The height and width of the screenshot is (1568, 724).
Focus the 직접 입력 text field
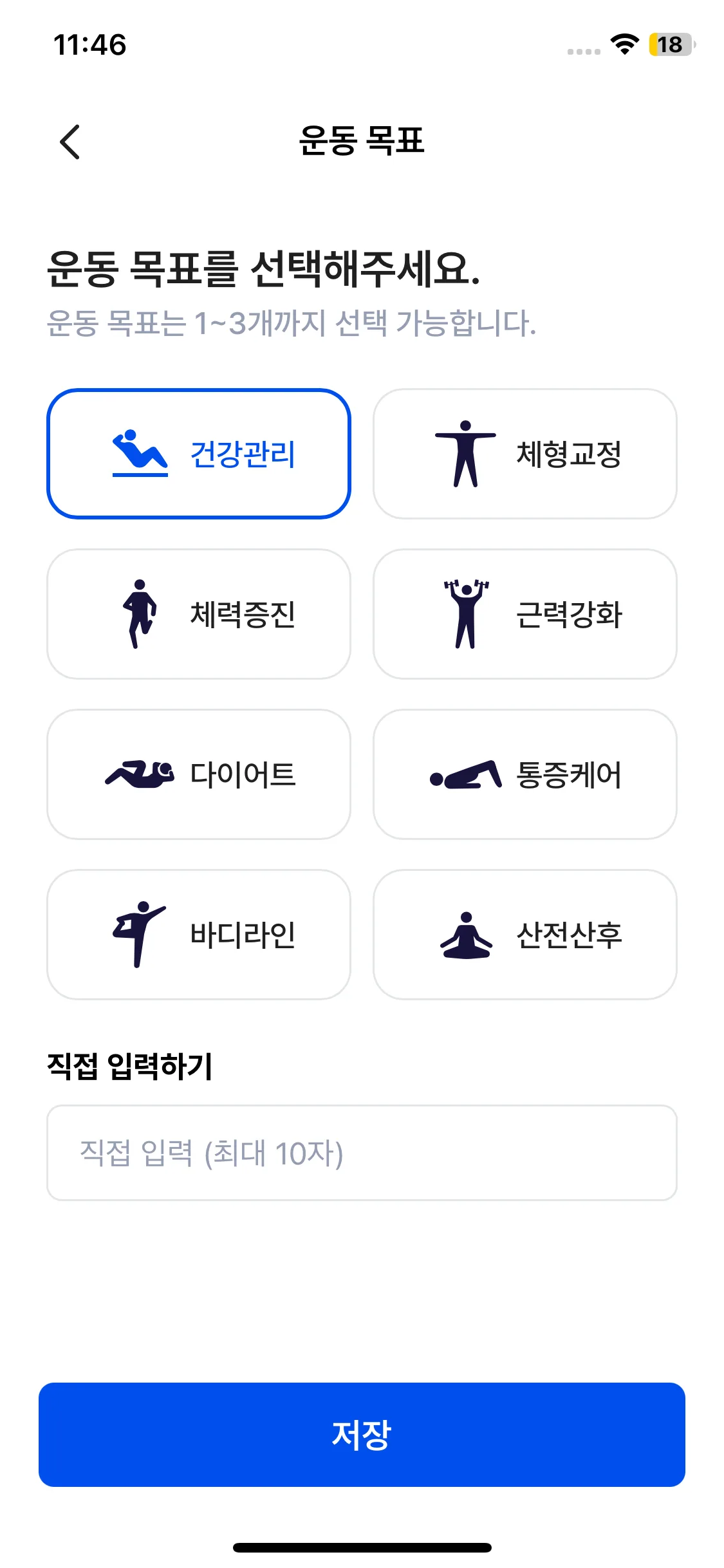point(362,1153)
